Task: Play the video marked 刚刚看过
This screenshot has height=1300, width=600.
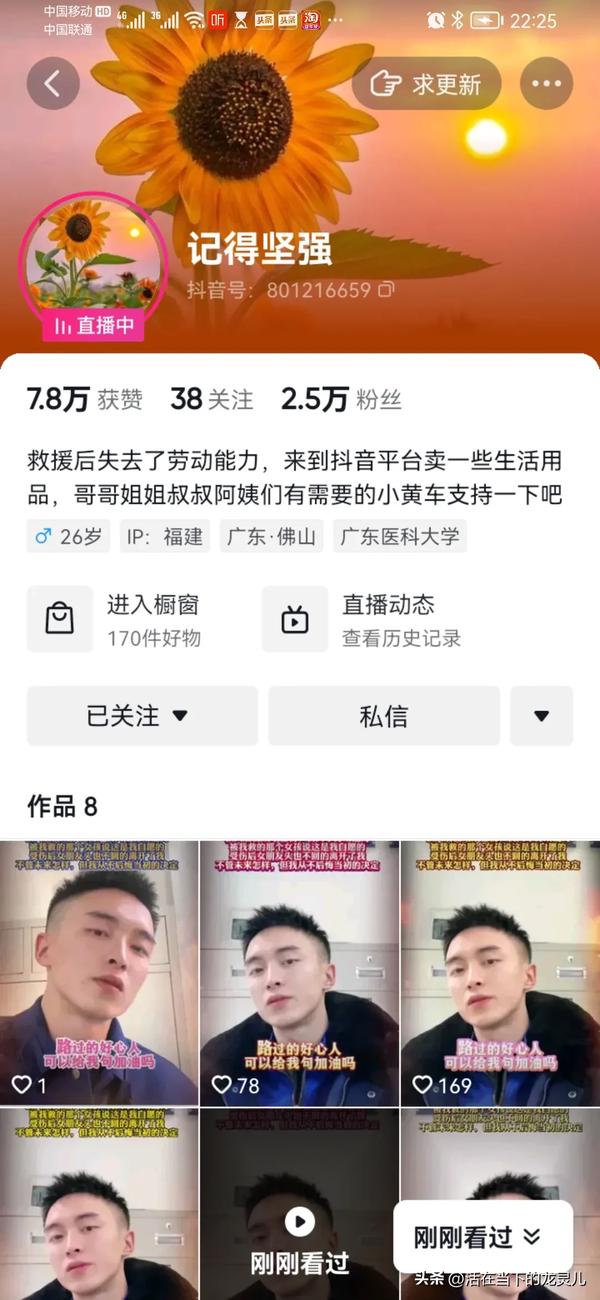Action: (299, 1221)
